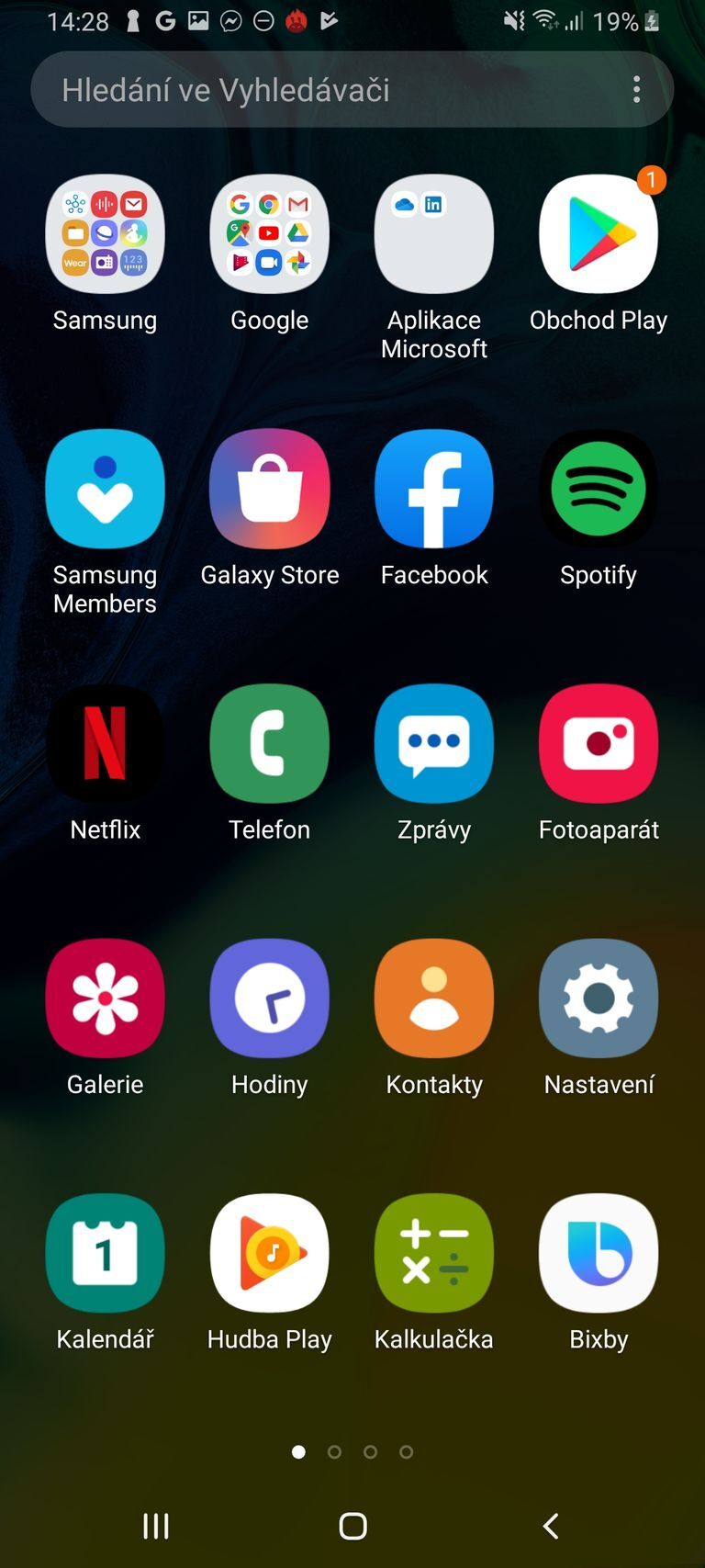Open Samsung Members
Viewport: 705px width, 1568px height.
105,489
